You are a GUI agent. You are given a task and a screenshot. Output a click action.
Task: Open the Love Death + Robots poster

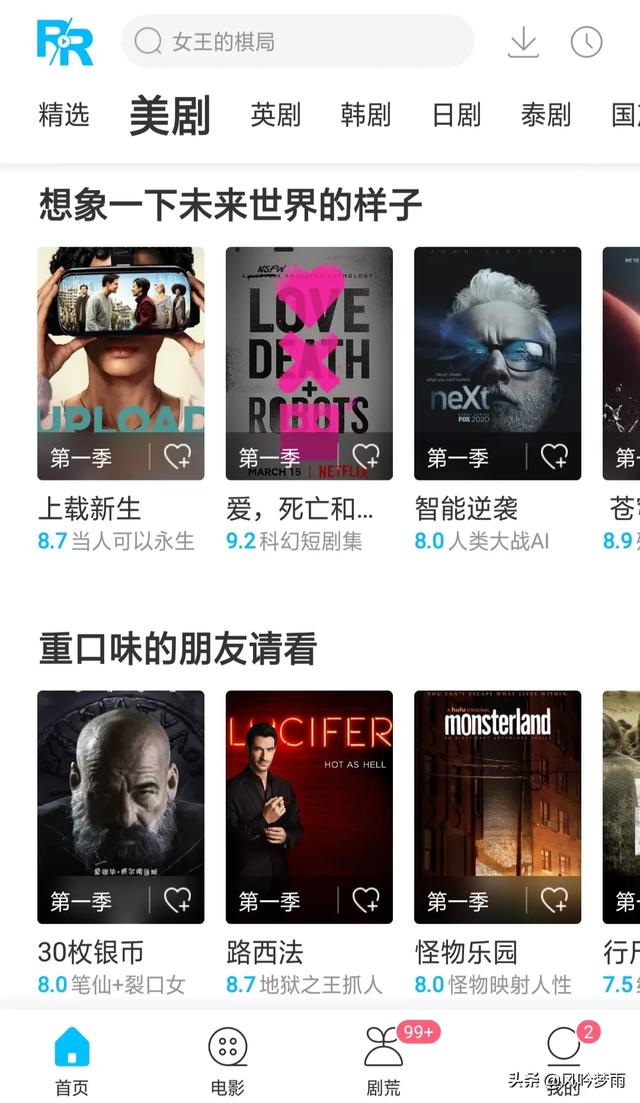point(309,350)
